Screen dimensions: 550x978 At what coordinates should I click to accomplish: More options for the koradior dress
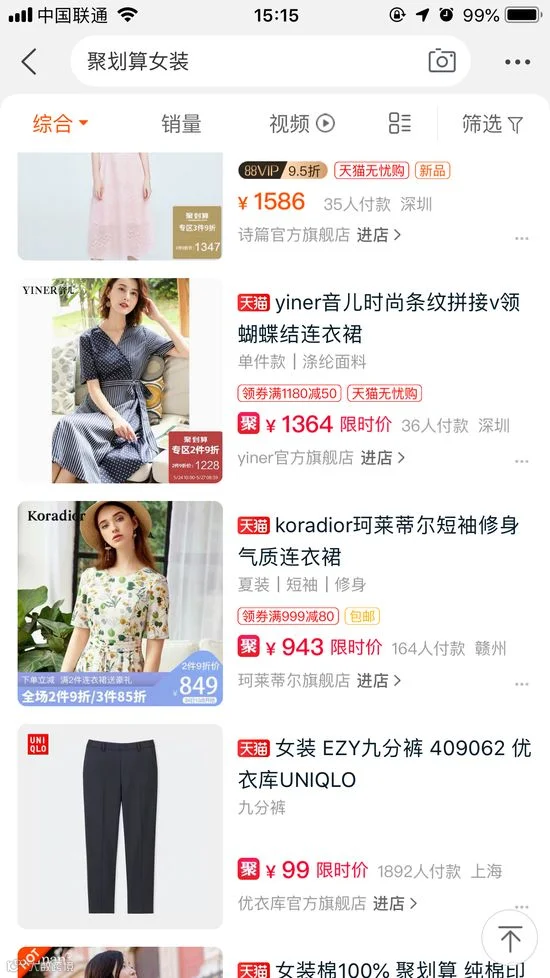[521, 684]
